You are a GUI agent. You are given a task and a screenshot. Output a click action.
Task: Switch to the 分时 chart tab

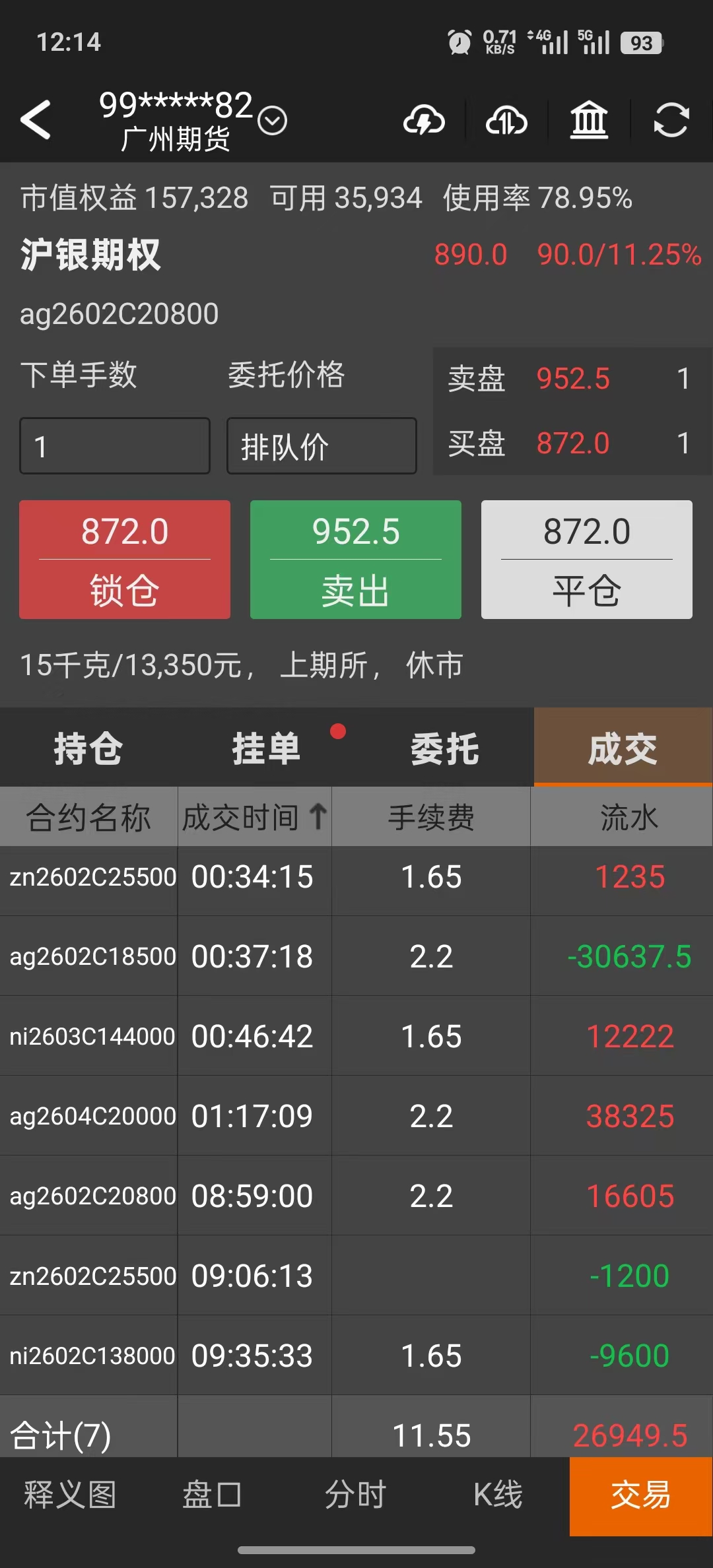355,1495
